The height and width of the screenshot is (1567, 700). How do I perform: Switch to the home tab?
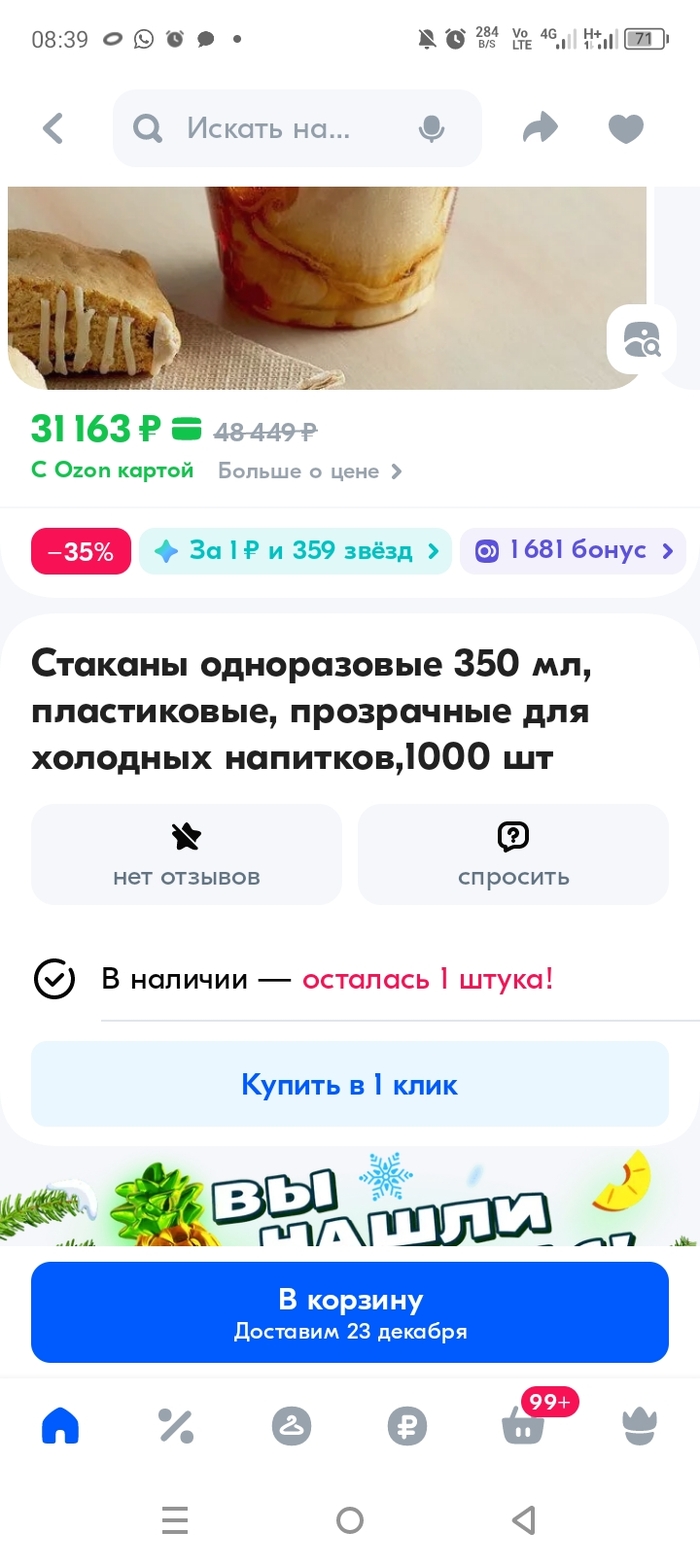[x=60, y=1425]
